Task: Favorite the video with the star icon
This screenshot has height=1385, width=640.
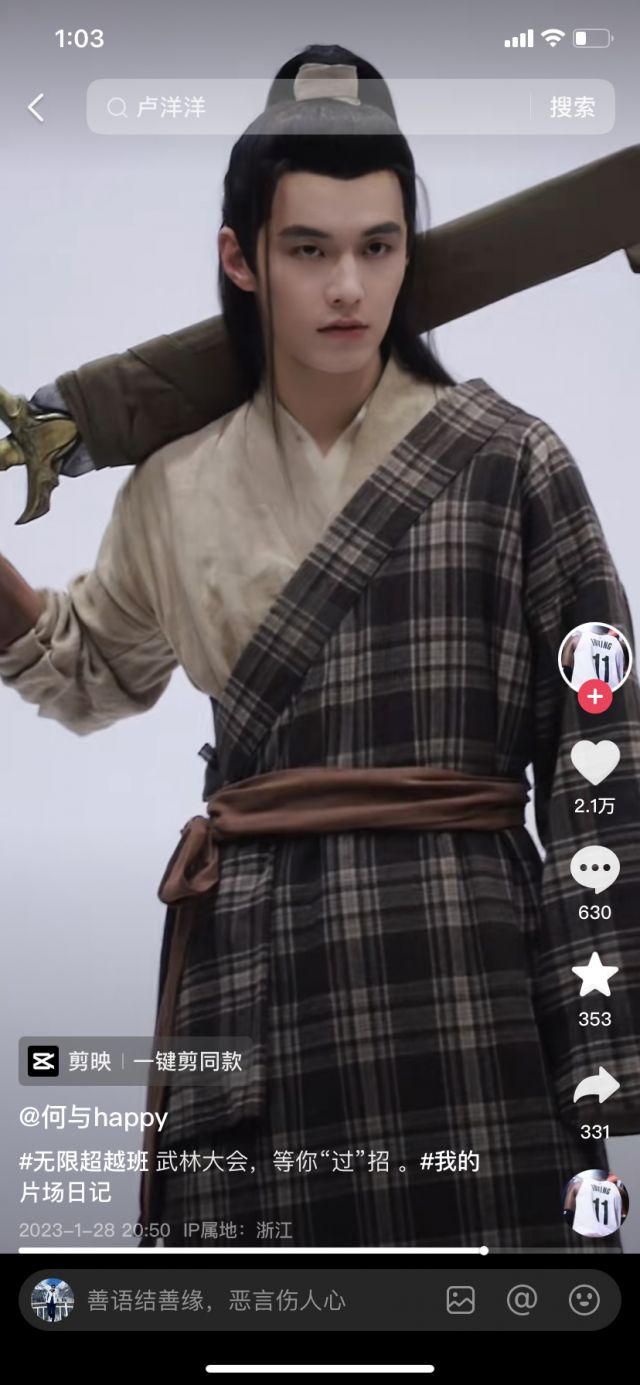Action: pos(595,975)
